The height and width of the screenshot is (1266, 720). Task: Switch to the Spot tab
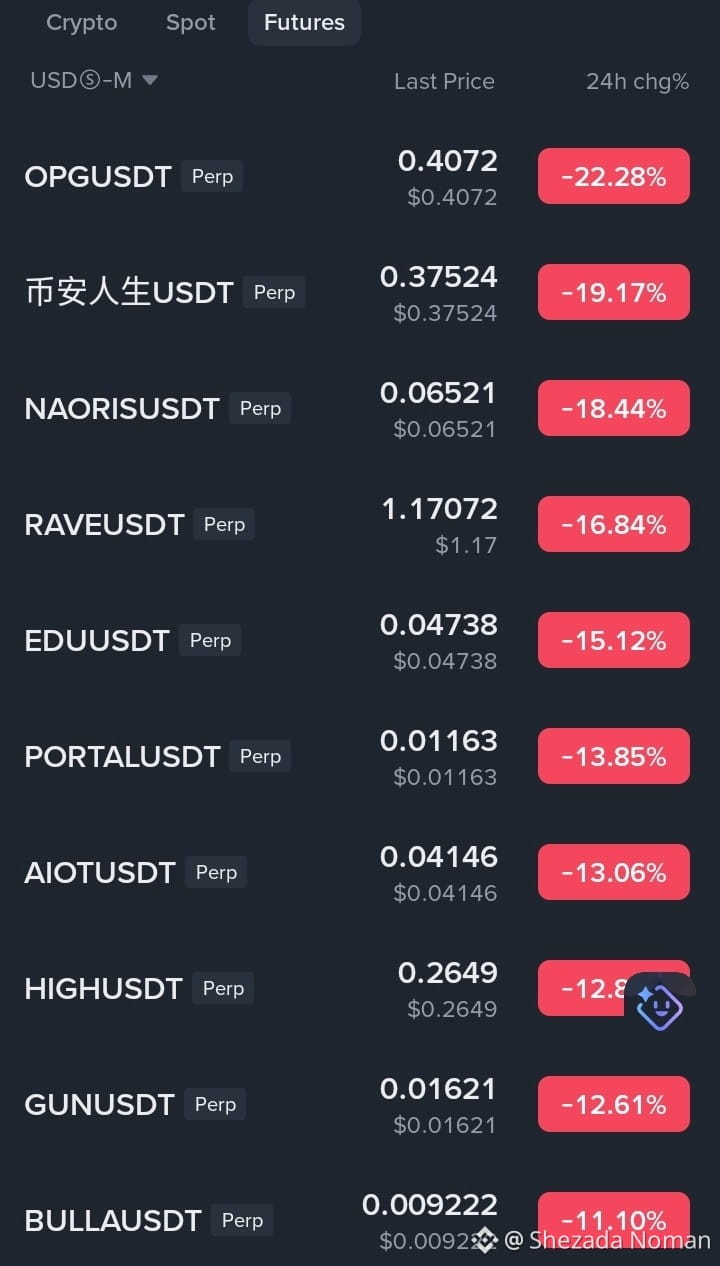pyautogui.click(x=190, y=22)
